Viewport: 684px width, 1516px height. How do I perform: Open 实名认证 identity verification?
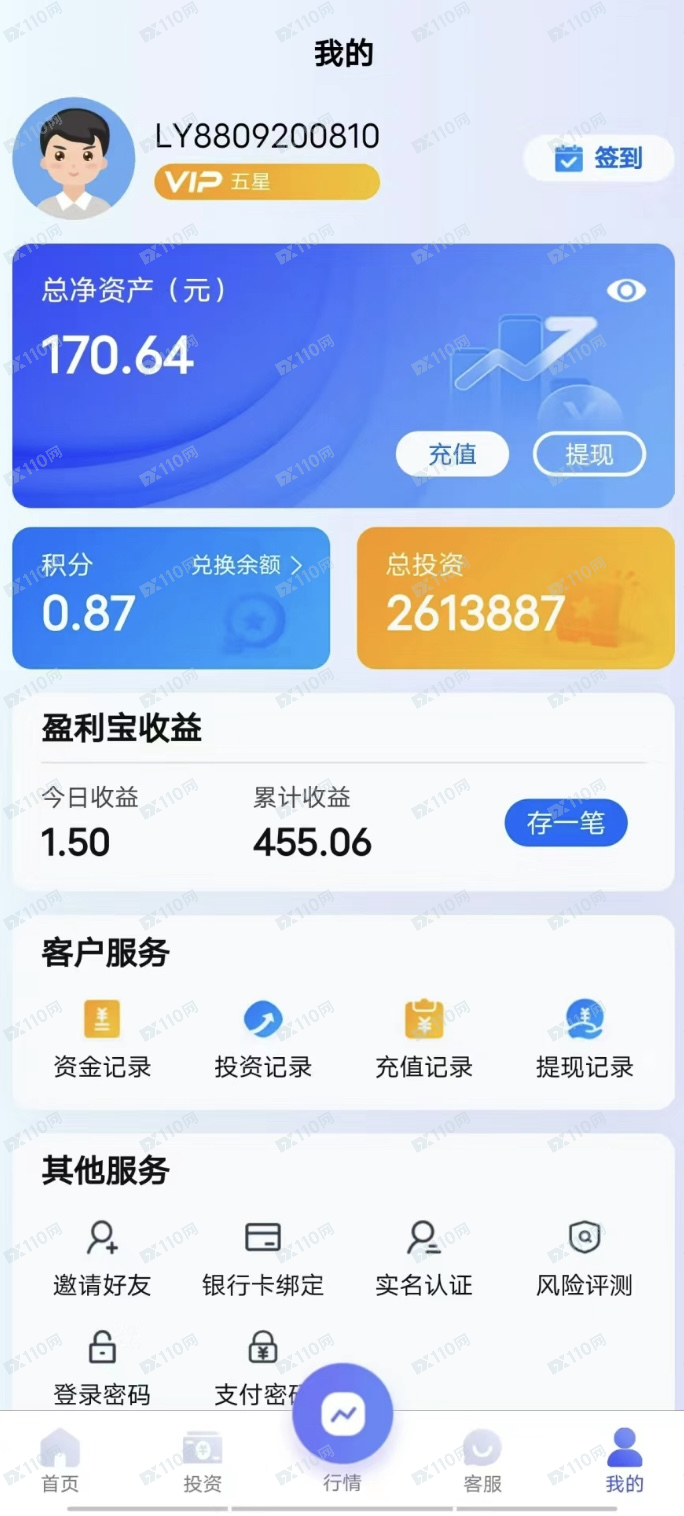click(424, 1258)
